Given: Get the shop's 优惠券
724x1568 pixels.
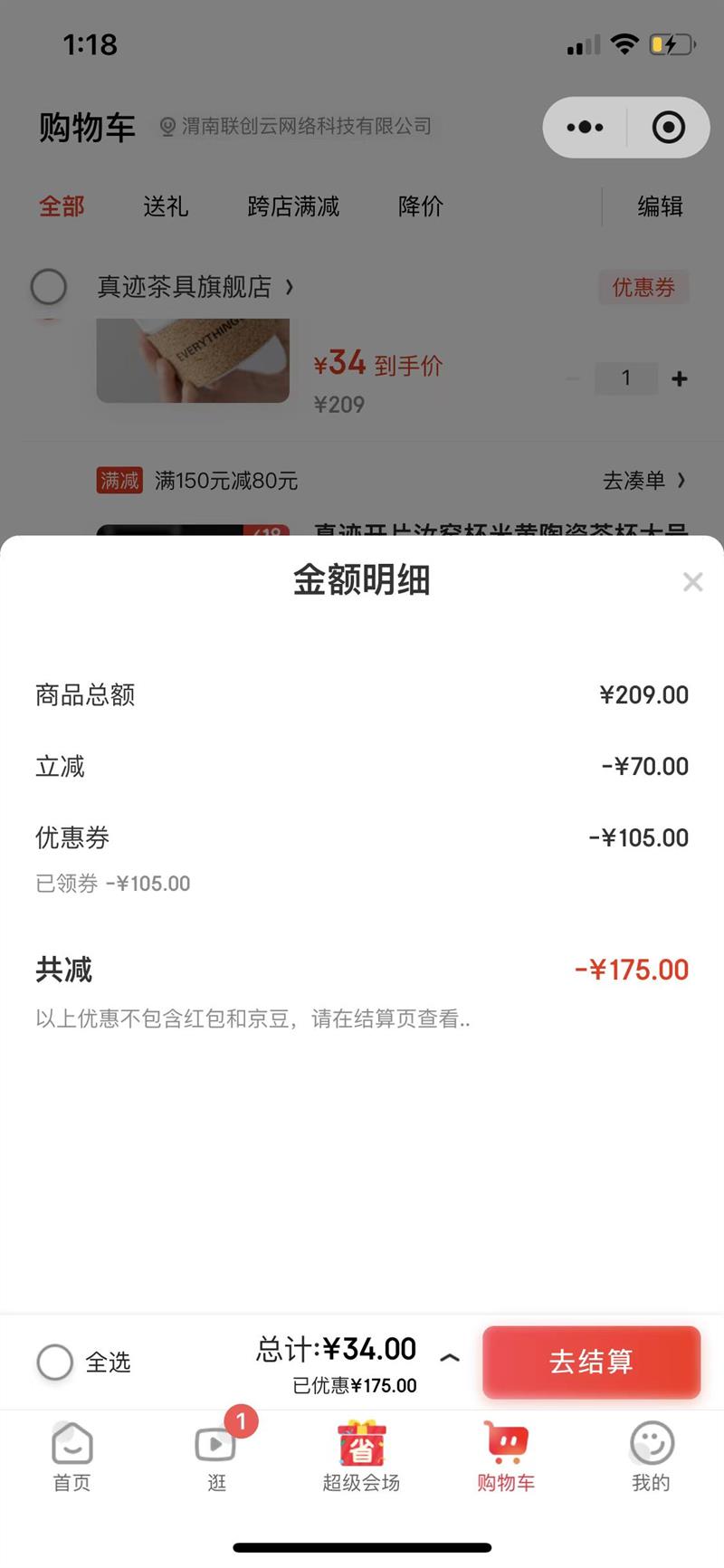Looking at the screenshot, I should 643,287.
